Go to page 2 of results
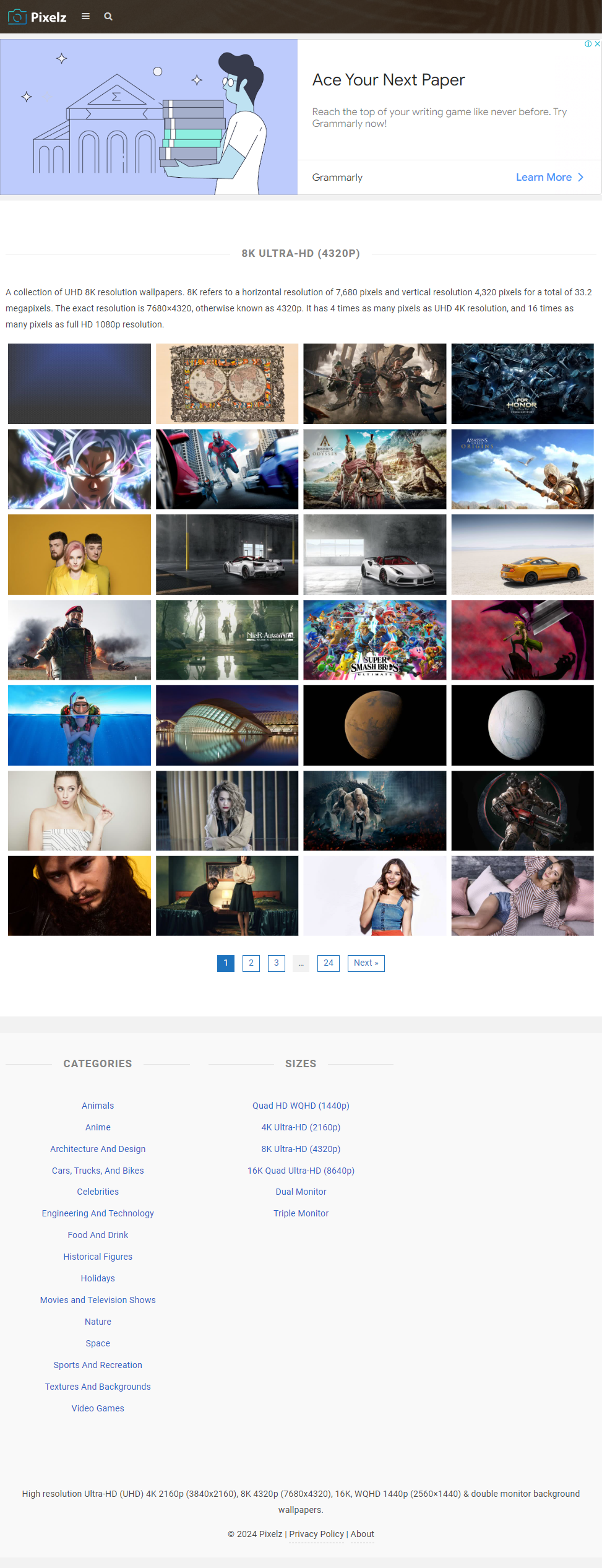 pos(251,963)
